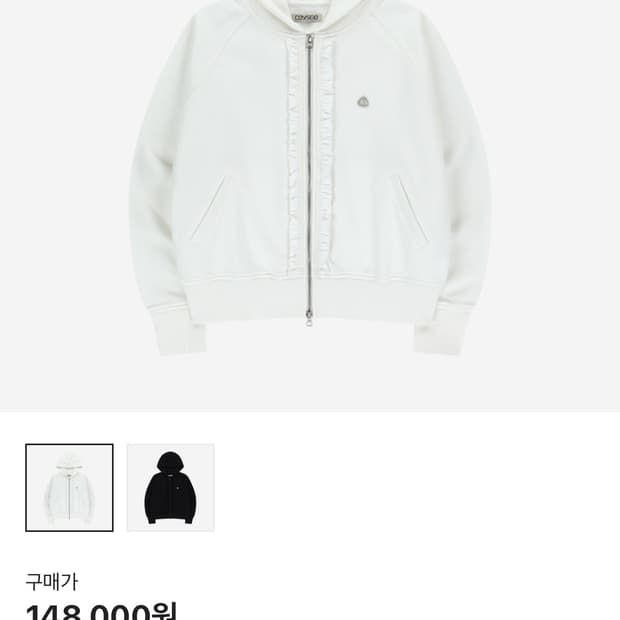The width and height of the screenshot is (620, 620).
Task: Select the black hoodie thumbnail
Action: 170,488
